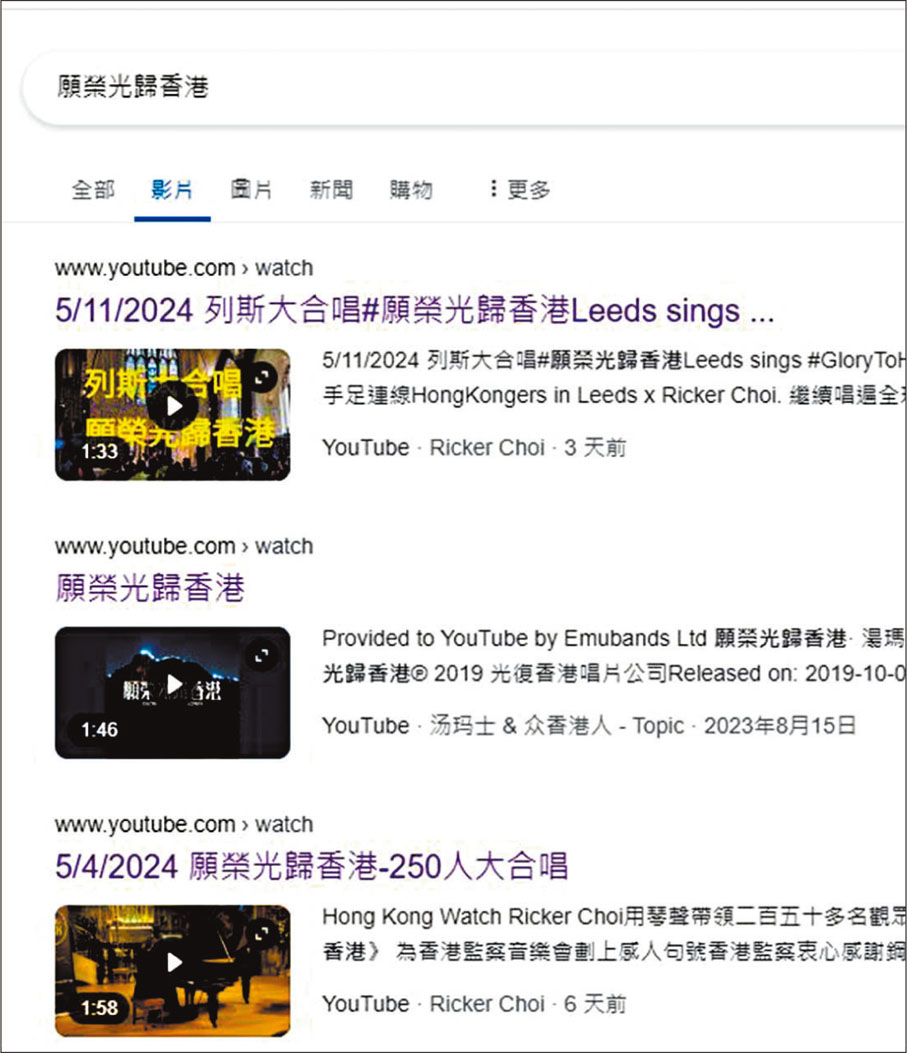Open the 新聞 tab
This screenshot has width=907, height=1053.
pos(331,190)
